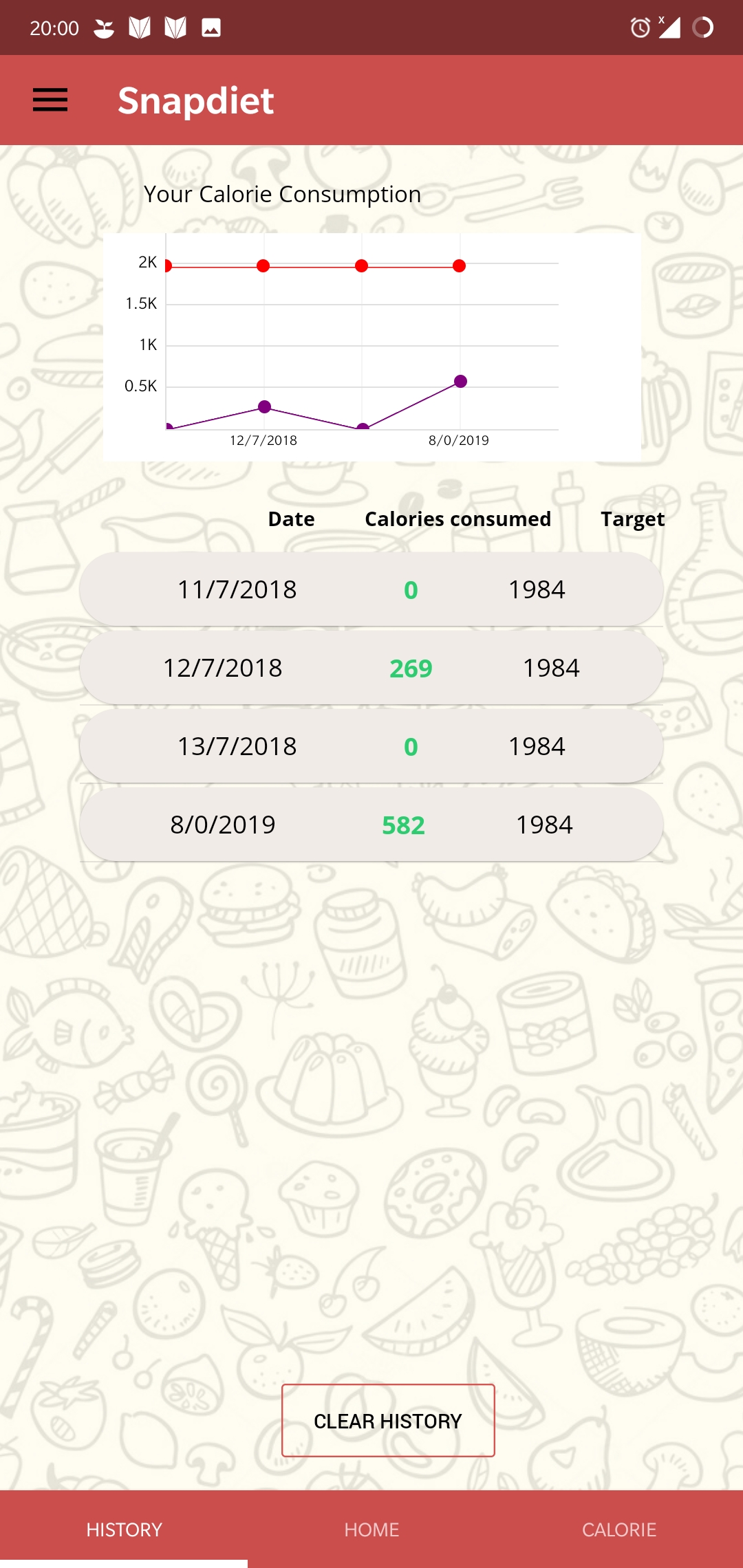Switch to the Home tab
Screen dimensions: 743x1568
click(x=371, y=1529)
